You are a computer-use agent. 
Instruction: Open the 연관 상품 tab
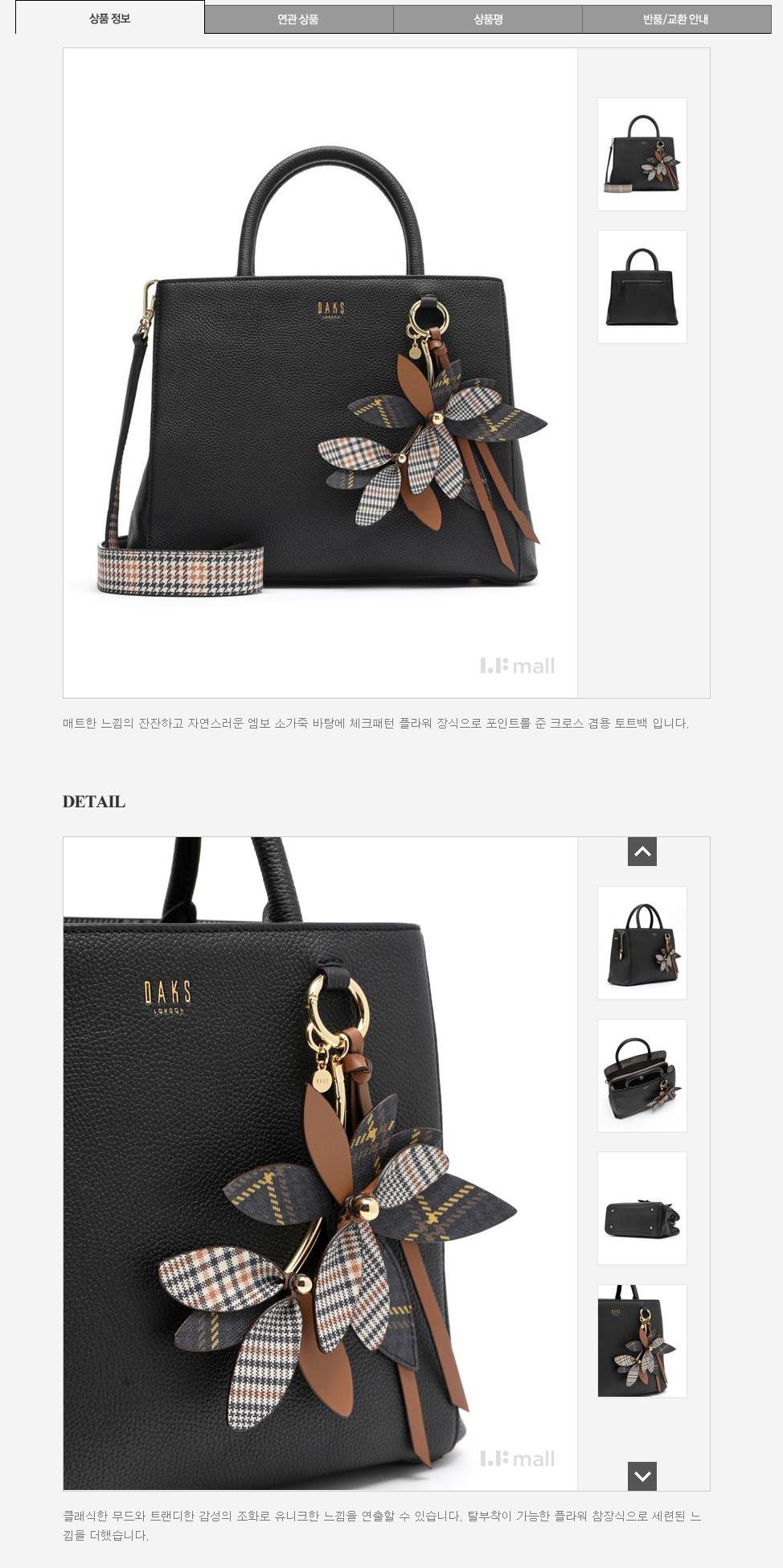tap(298, 19)
